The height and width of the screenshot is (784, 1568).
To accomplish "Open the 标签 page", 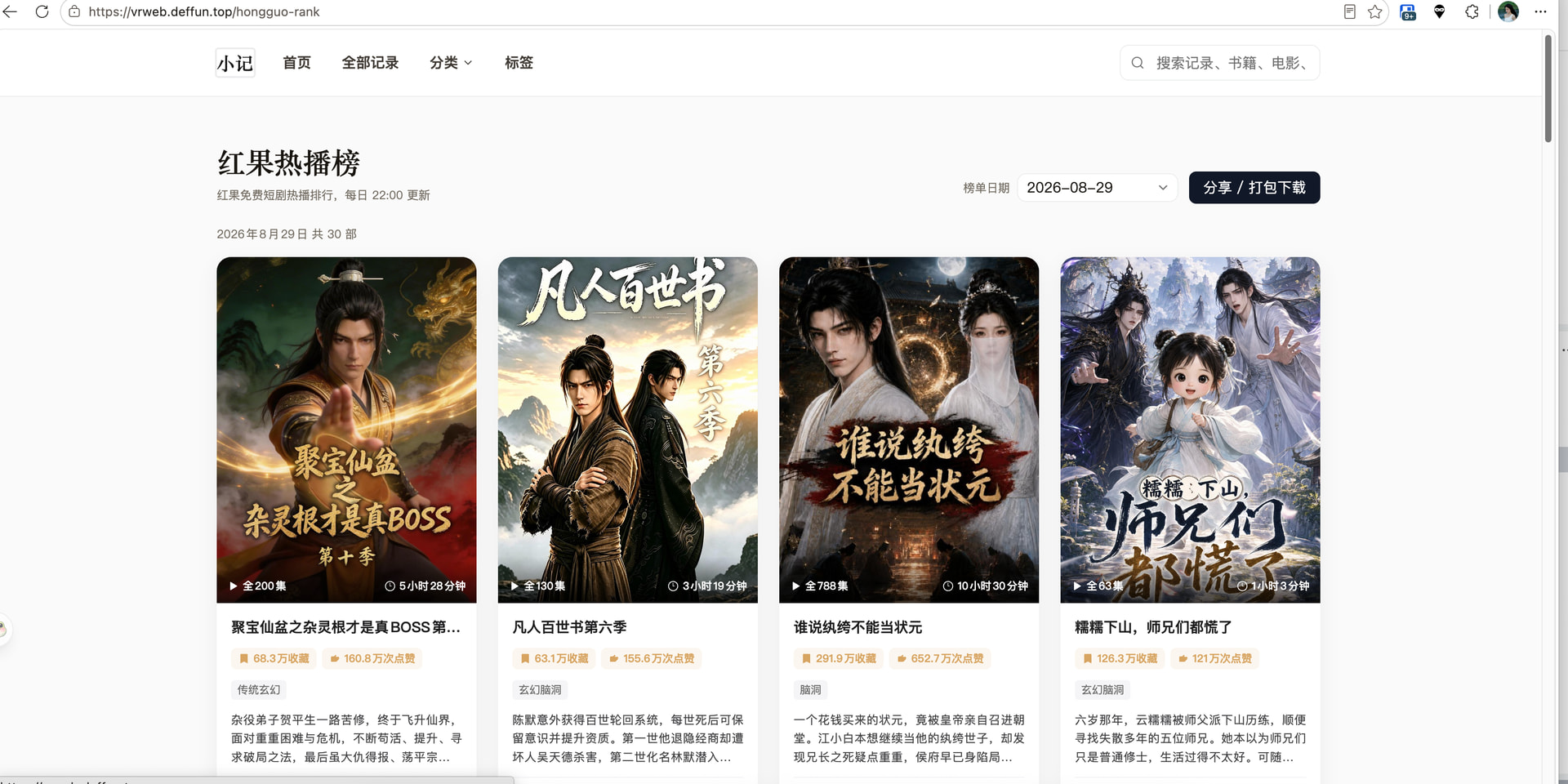I will pos(519,63).
